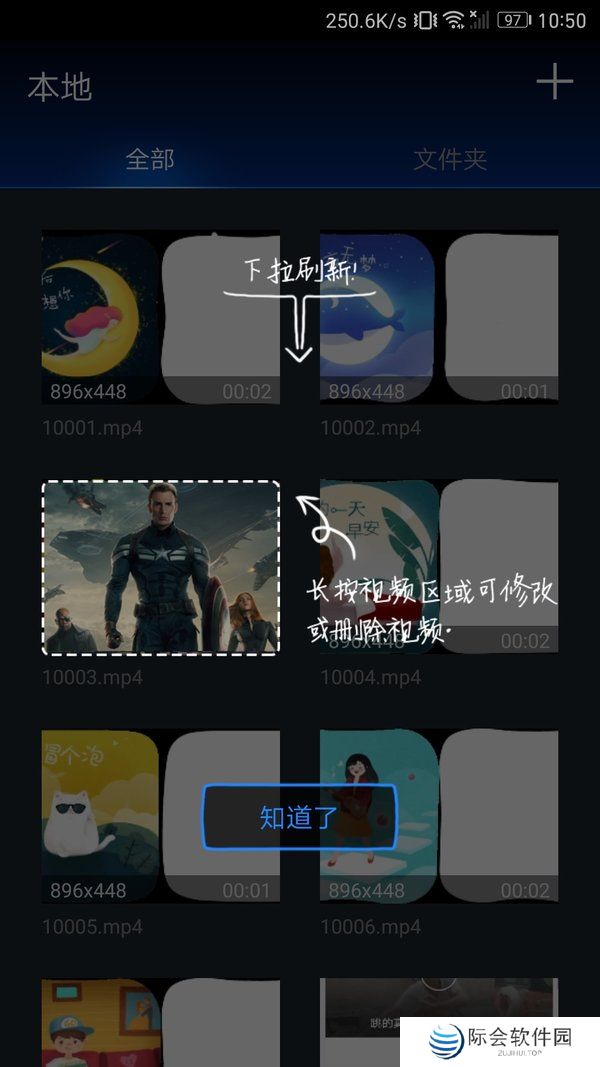Open the 10002.mp4 video
This screenshot has width=600, height=1067.
[x=439, y=317]
